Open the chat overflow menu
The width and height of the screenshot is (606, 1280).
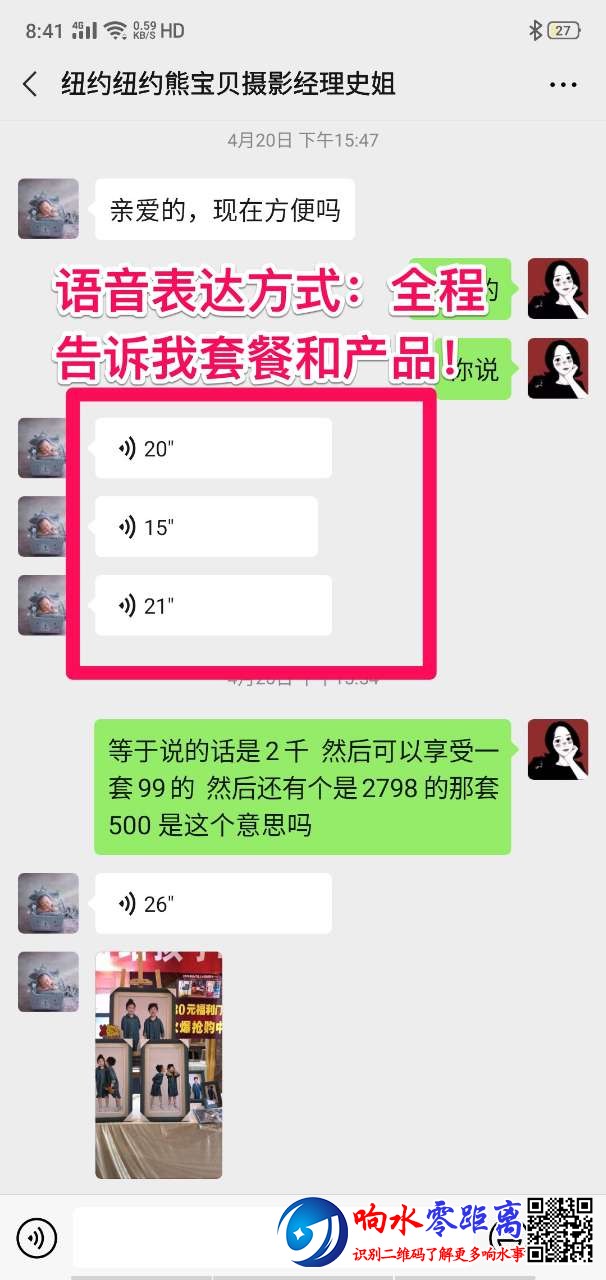[x=563, y=85]
